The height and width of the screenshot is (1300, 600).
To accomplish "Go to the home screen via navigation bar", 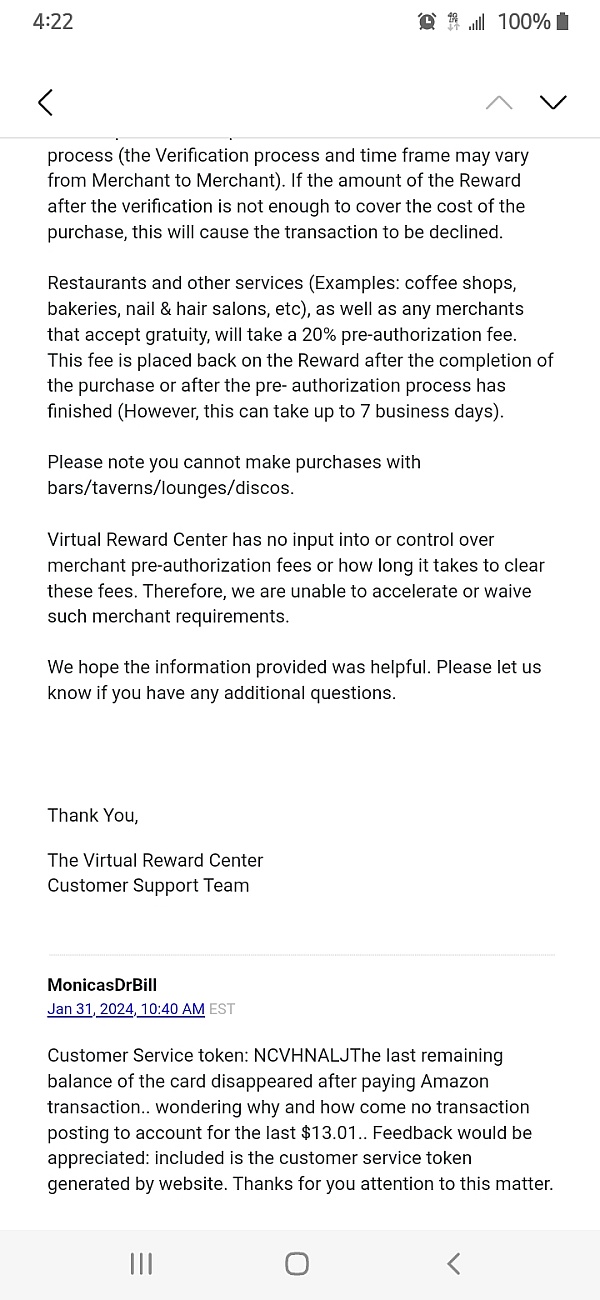I will coord(297,1264).
